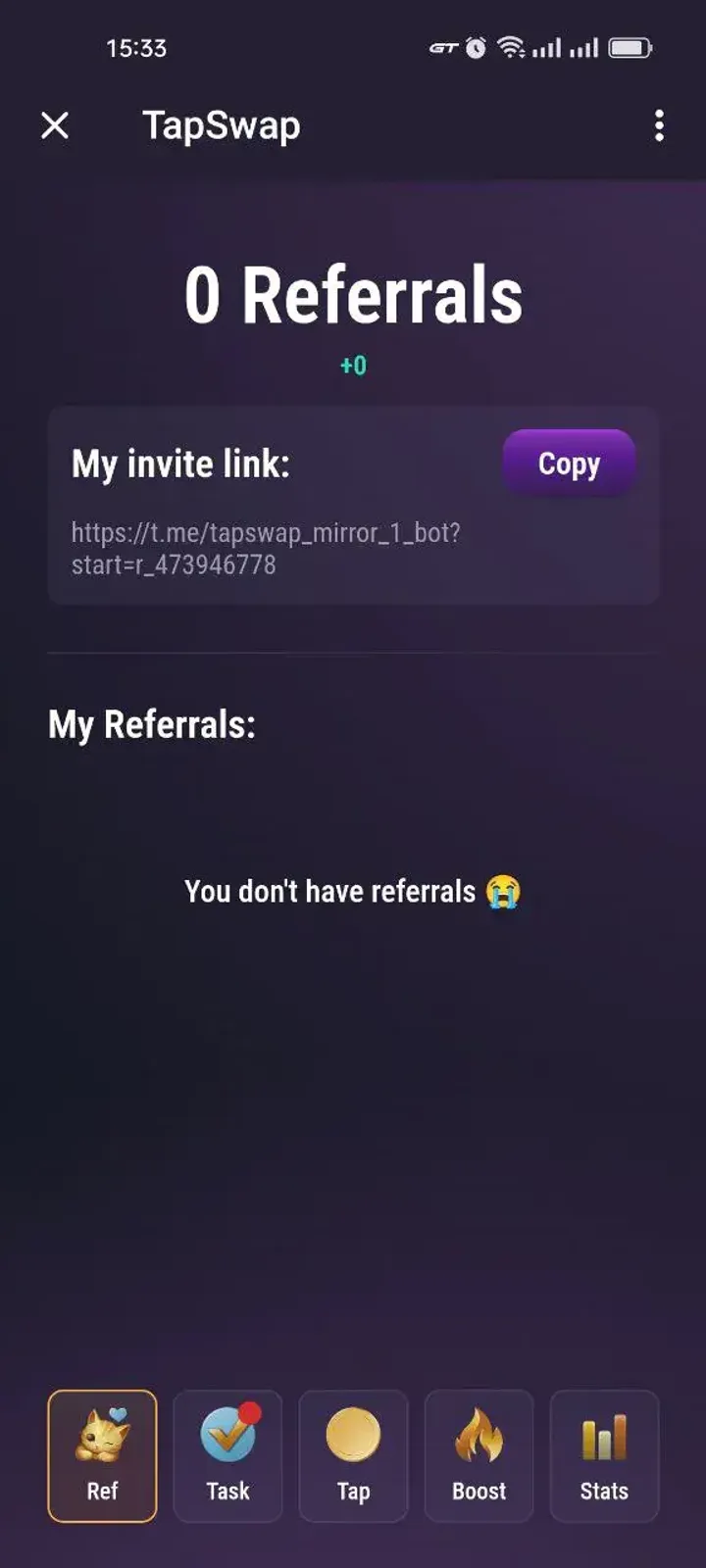Tap the battery indicator in status bar
706x1568 pixels.
click(632, 47)
